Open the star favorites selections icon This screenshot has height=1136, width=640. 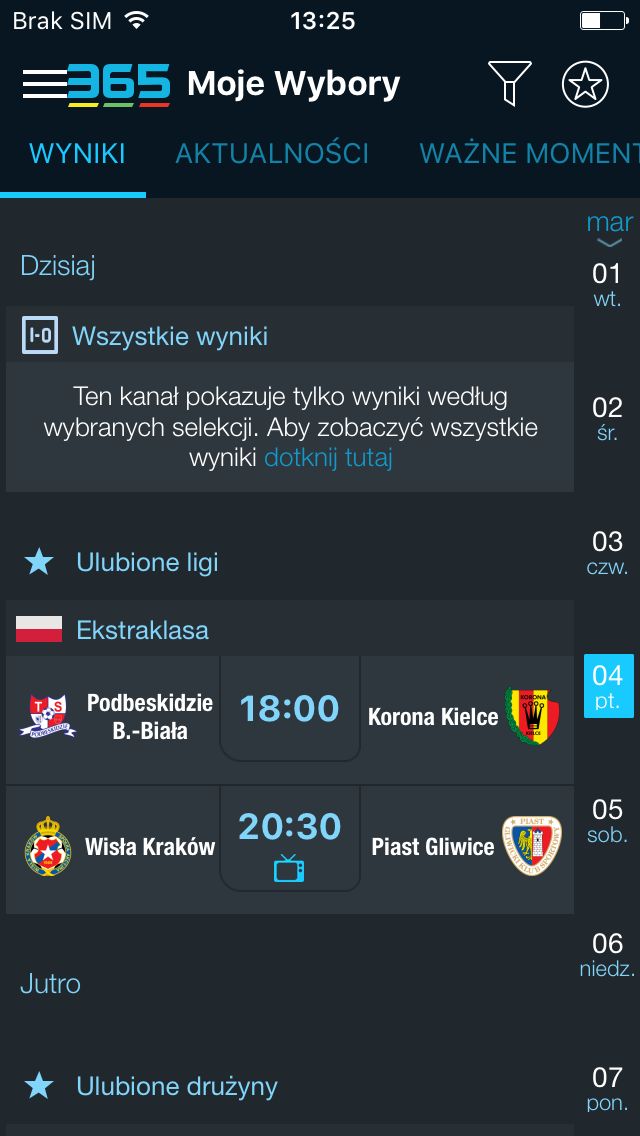pos(585,84)
